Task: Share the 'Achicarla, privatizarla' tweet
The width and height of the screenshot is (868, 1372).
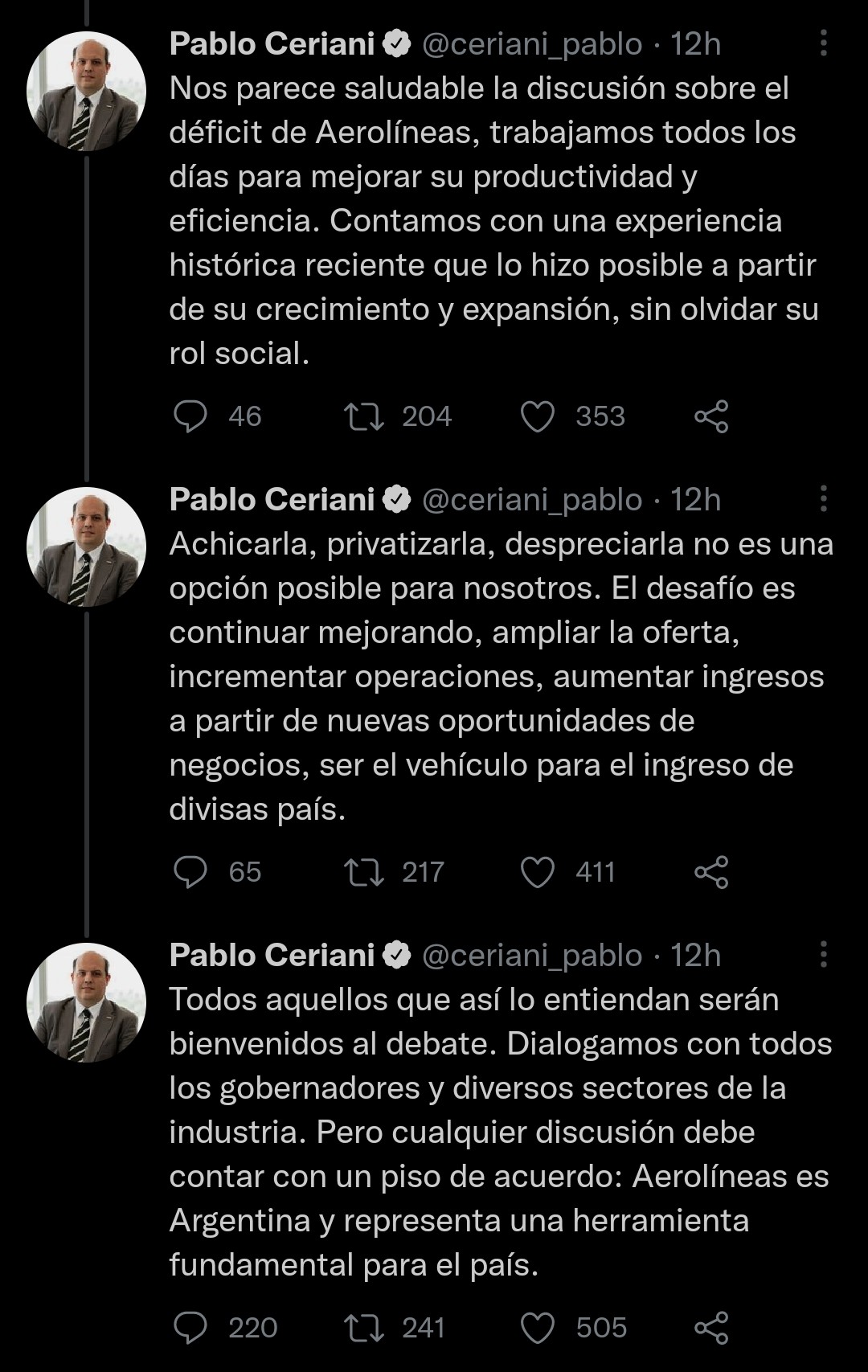Action: (711, 872)
